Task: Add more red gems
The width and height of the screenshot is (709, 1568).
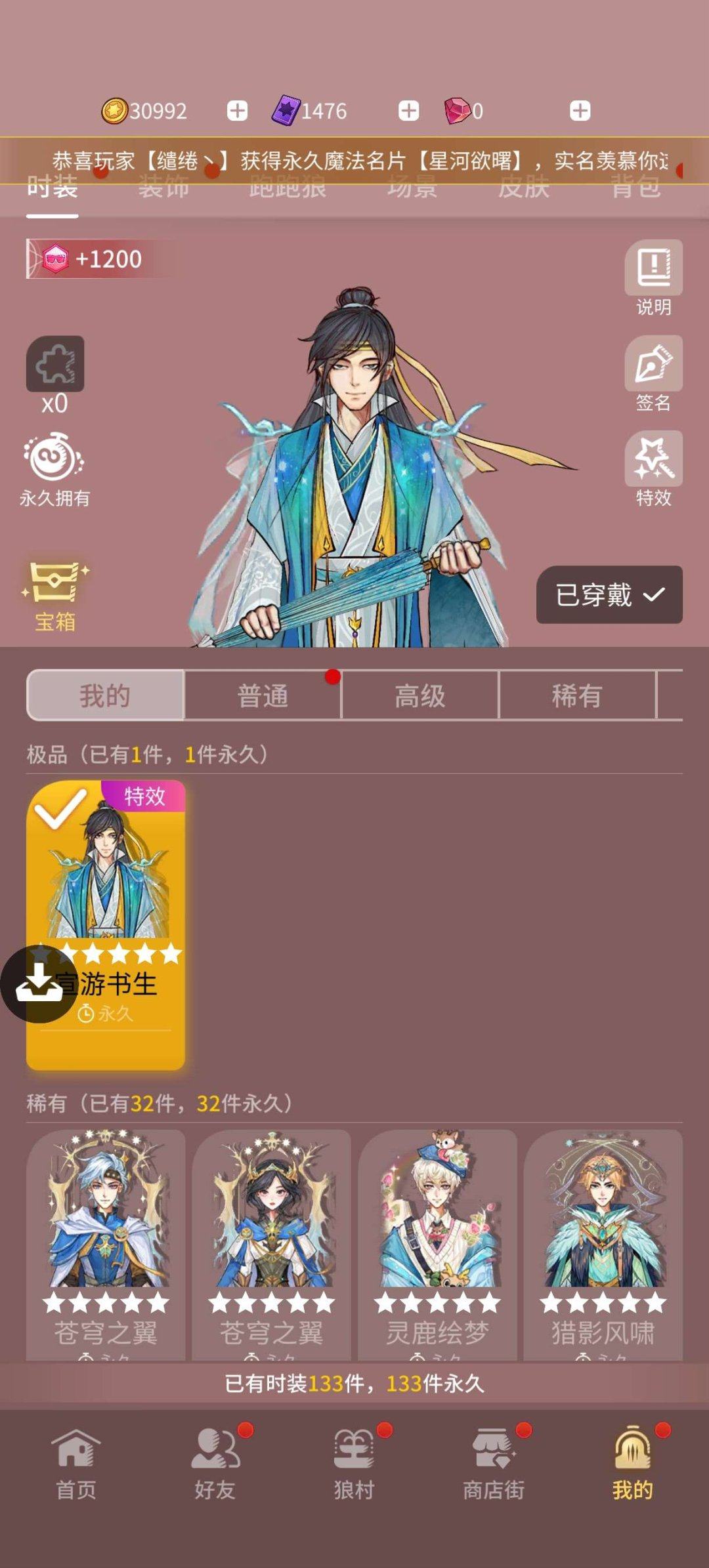Action: pyautogui.click(x=580, y=111)
